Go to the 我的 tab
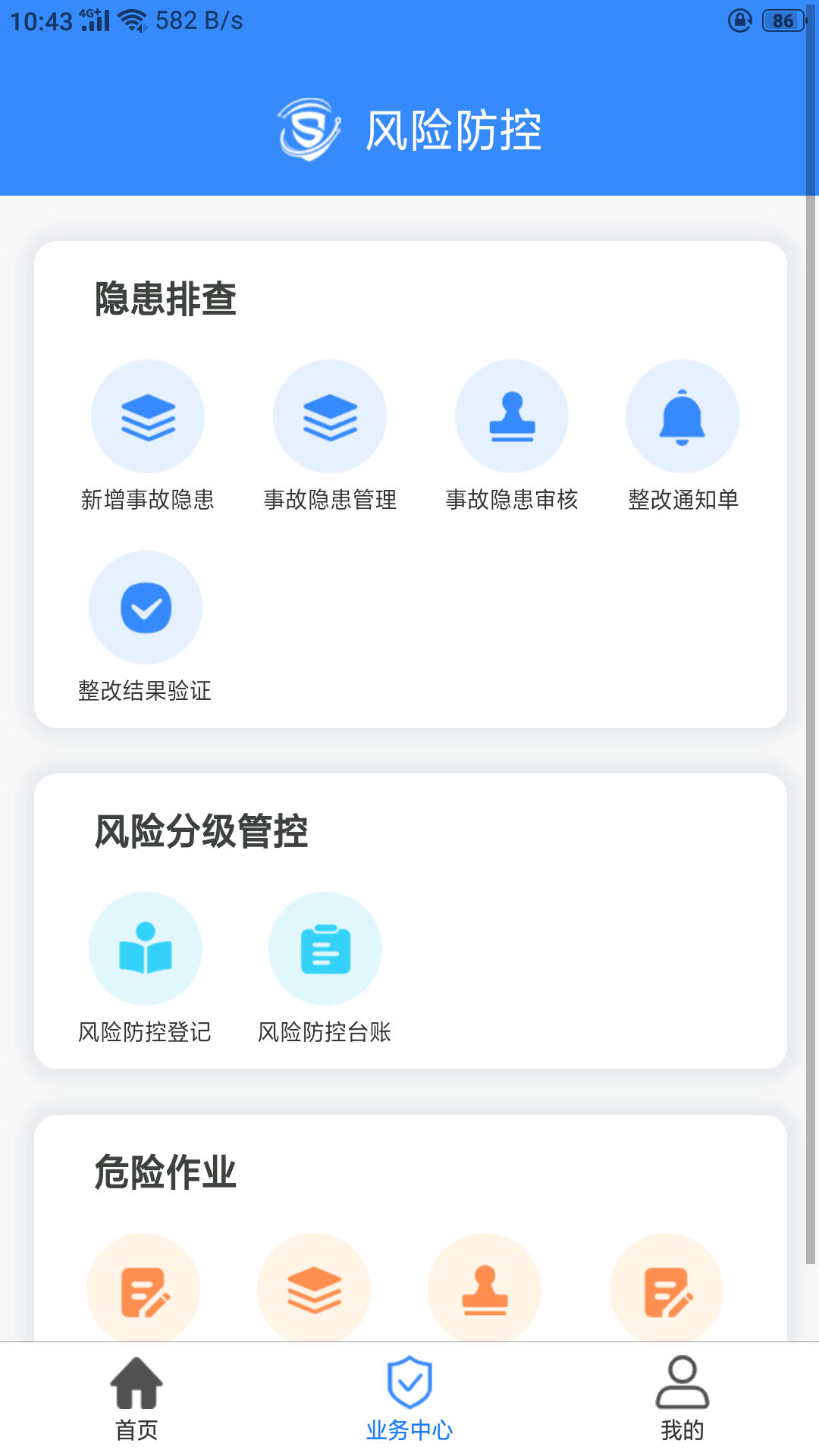819x1456 pixels. (682, 1398)
